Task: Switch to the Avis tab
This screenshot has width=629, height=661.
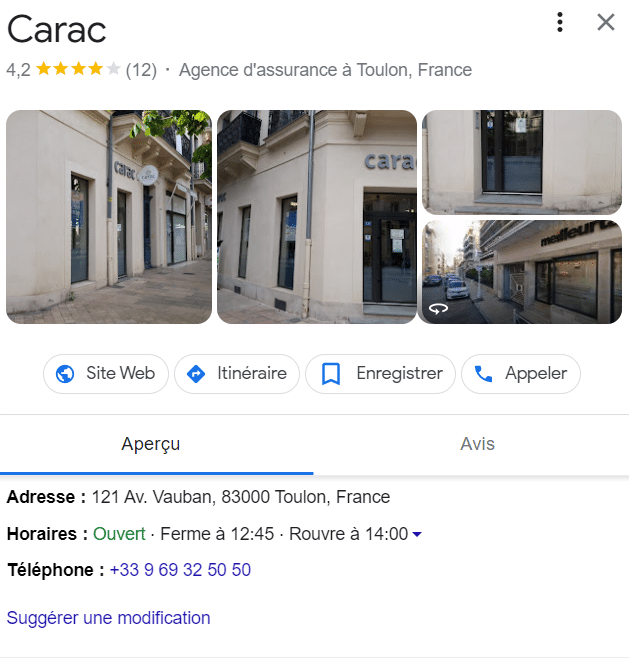Action: tap(477, 444)
